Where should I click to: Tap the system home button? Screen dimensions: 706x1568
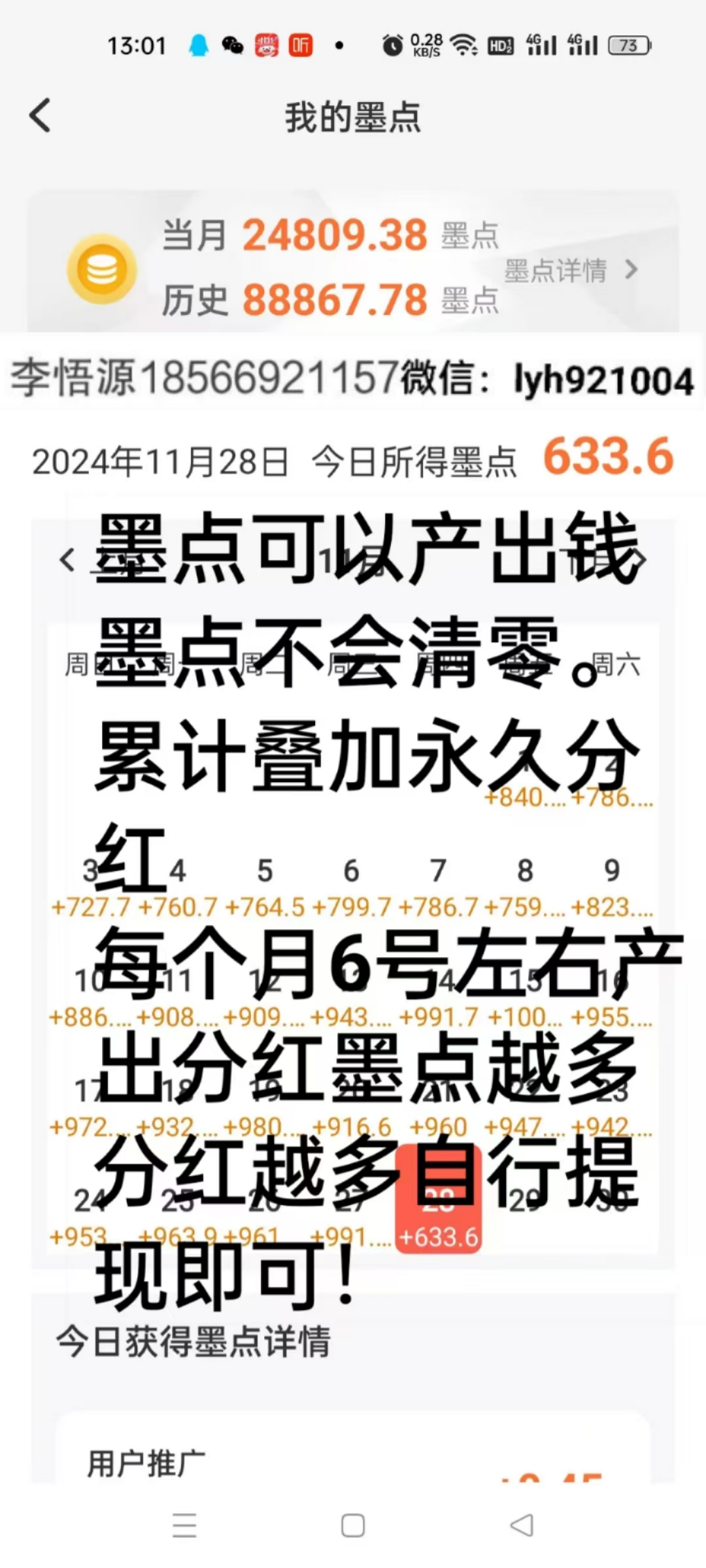point(353,1526)
